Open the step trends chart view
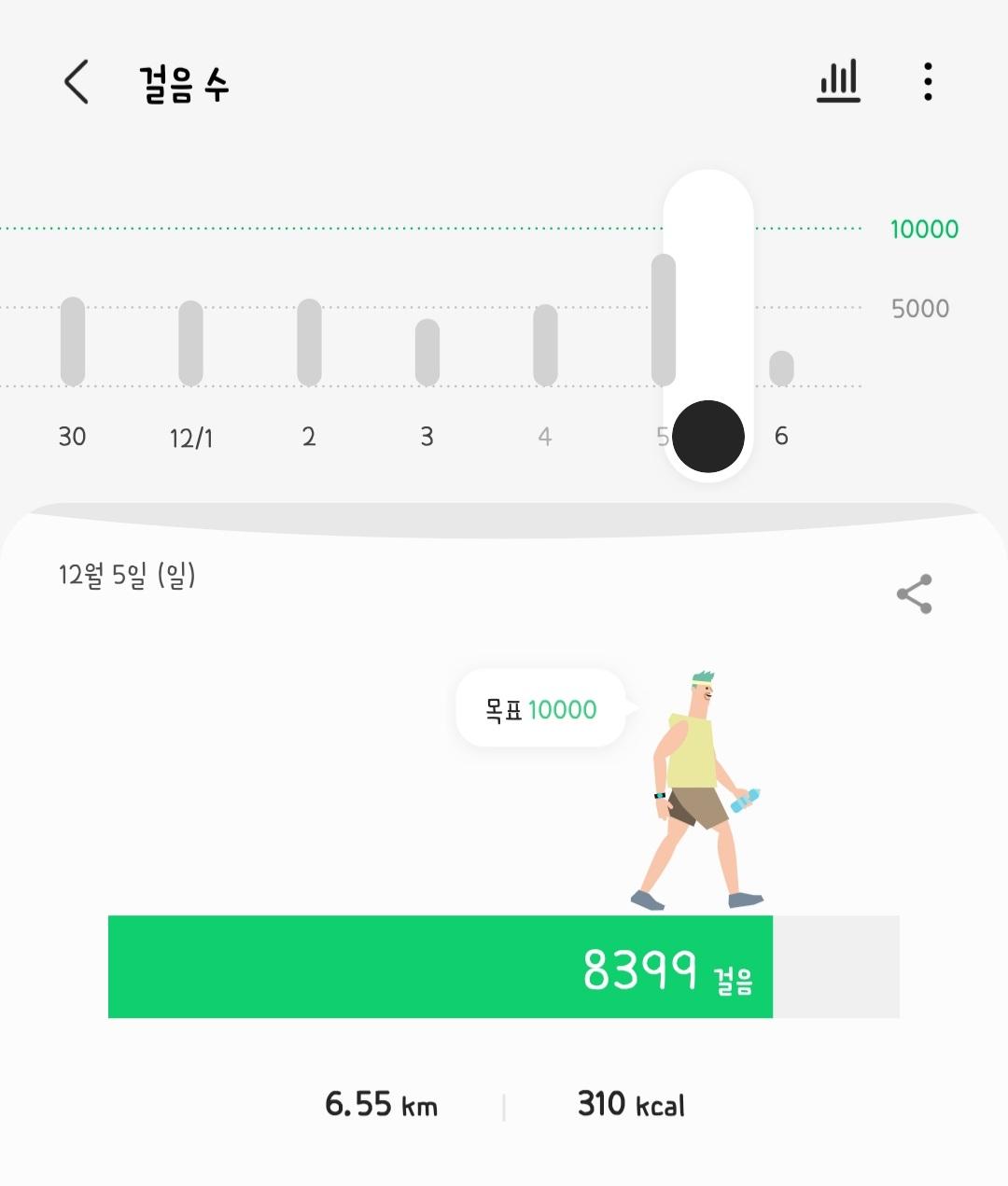The width and height of the screenshot is (1008, 1186). pyautogui.click(x=838, y=82)
